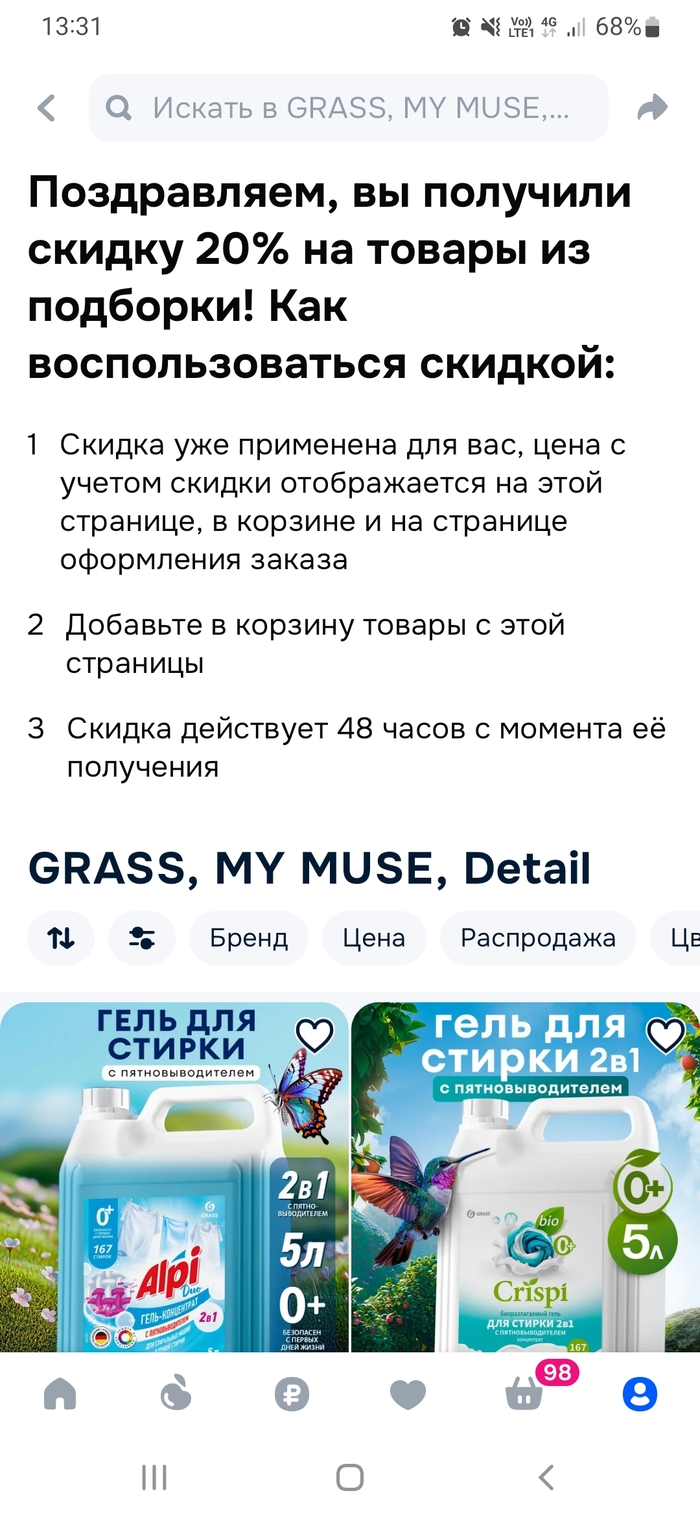
Task: Switch to the favorites heart tab
Action: (408, 1394)
